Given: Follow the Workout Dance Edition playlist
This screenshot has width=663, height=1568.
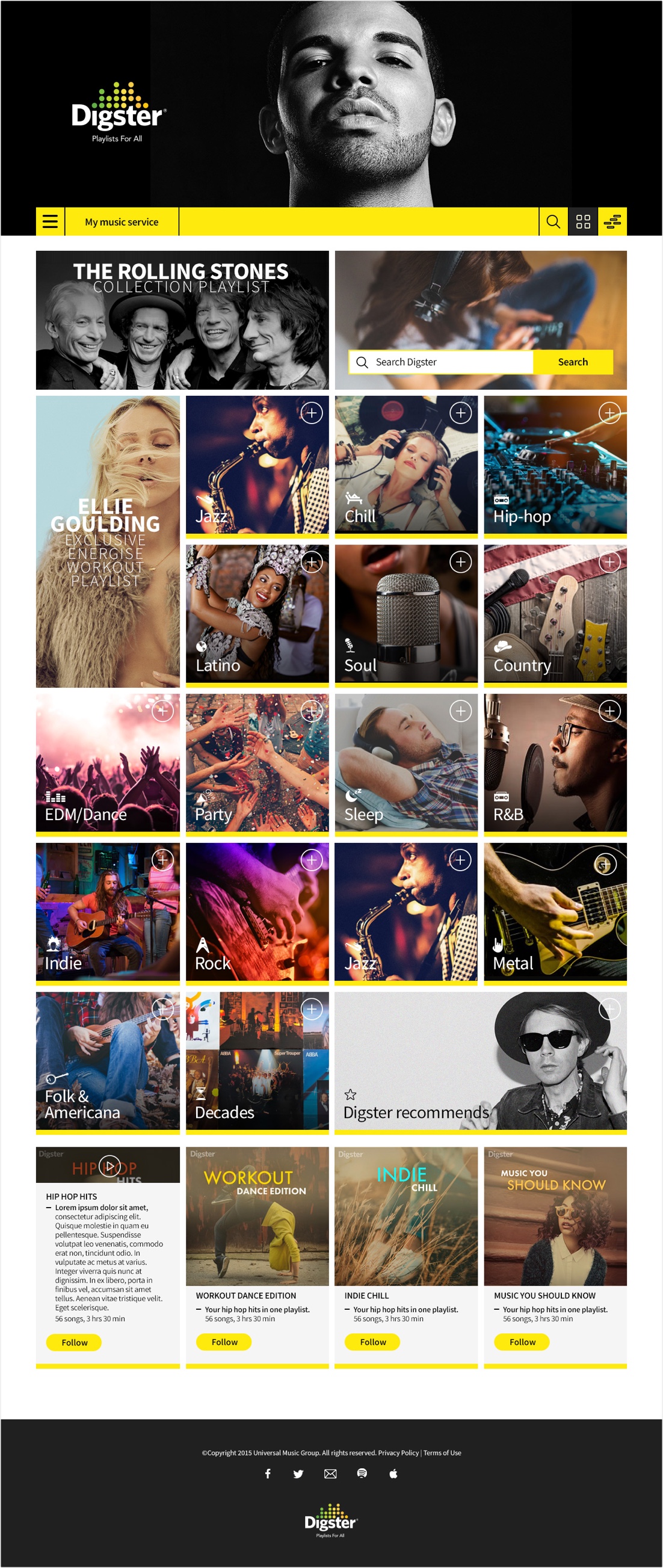Looking at the screenshot, I should pyautogui.click(x=224, y=1342).
